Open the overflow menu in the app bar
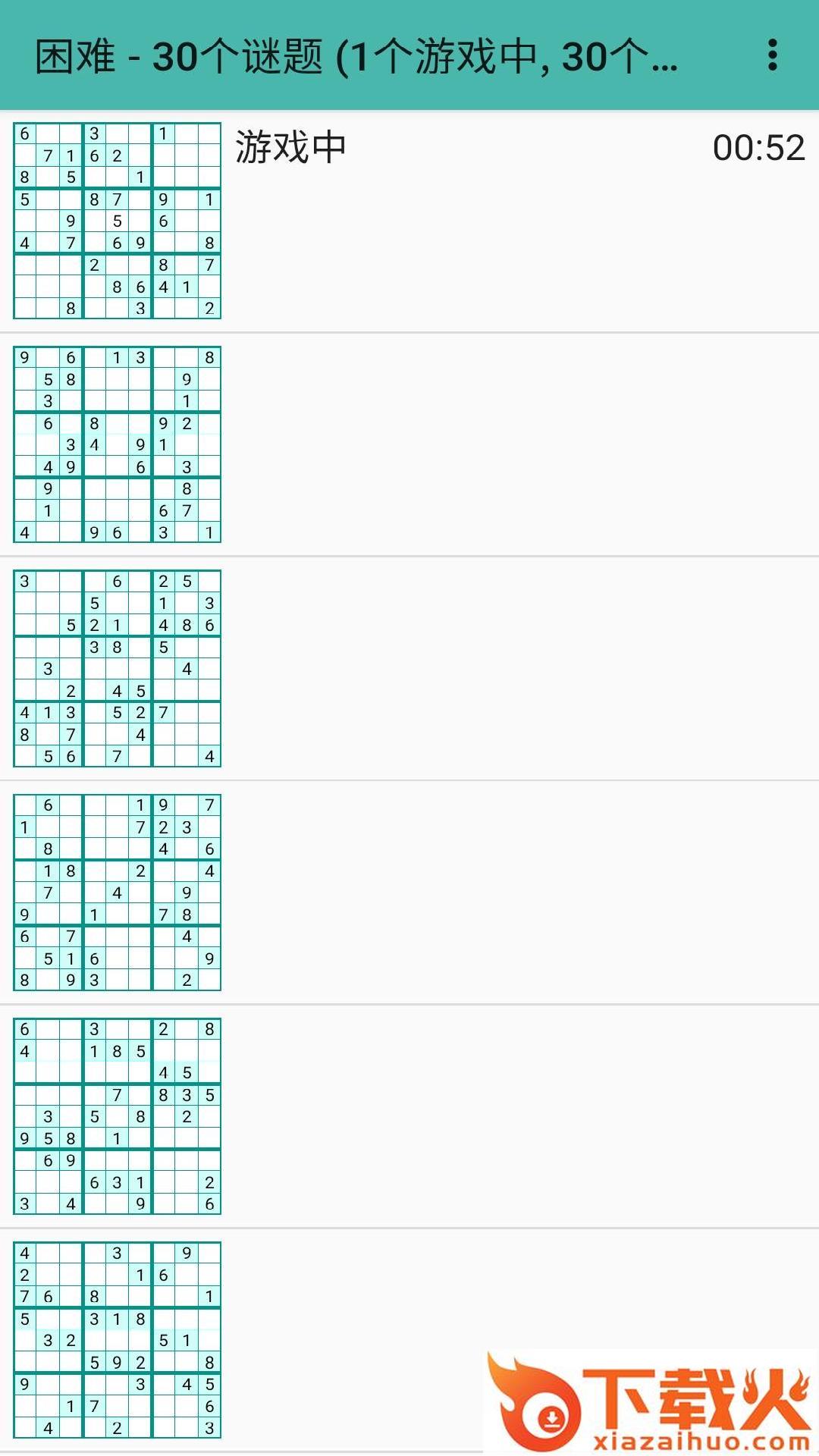 [x=772, y=55]
